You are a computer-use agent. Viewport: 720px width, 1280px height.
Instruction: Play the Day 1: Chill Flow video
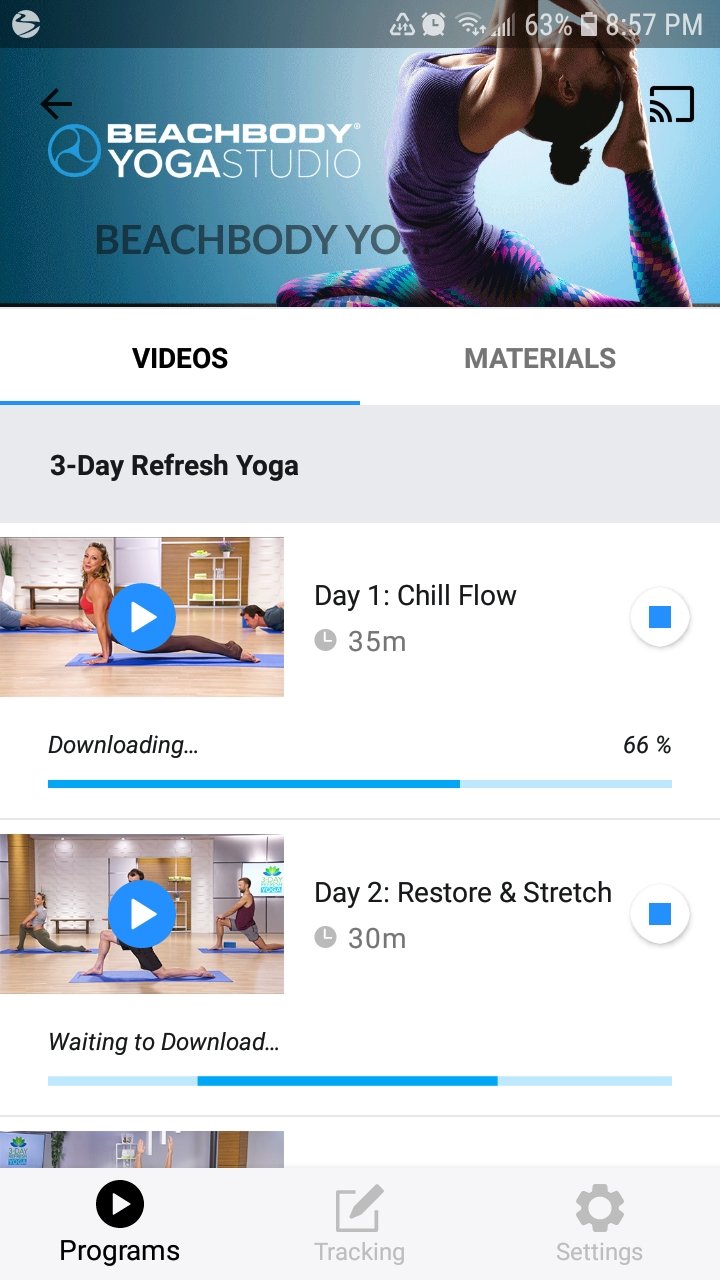point(142,617)
